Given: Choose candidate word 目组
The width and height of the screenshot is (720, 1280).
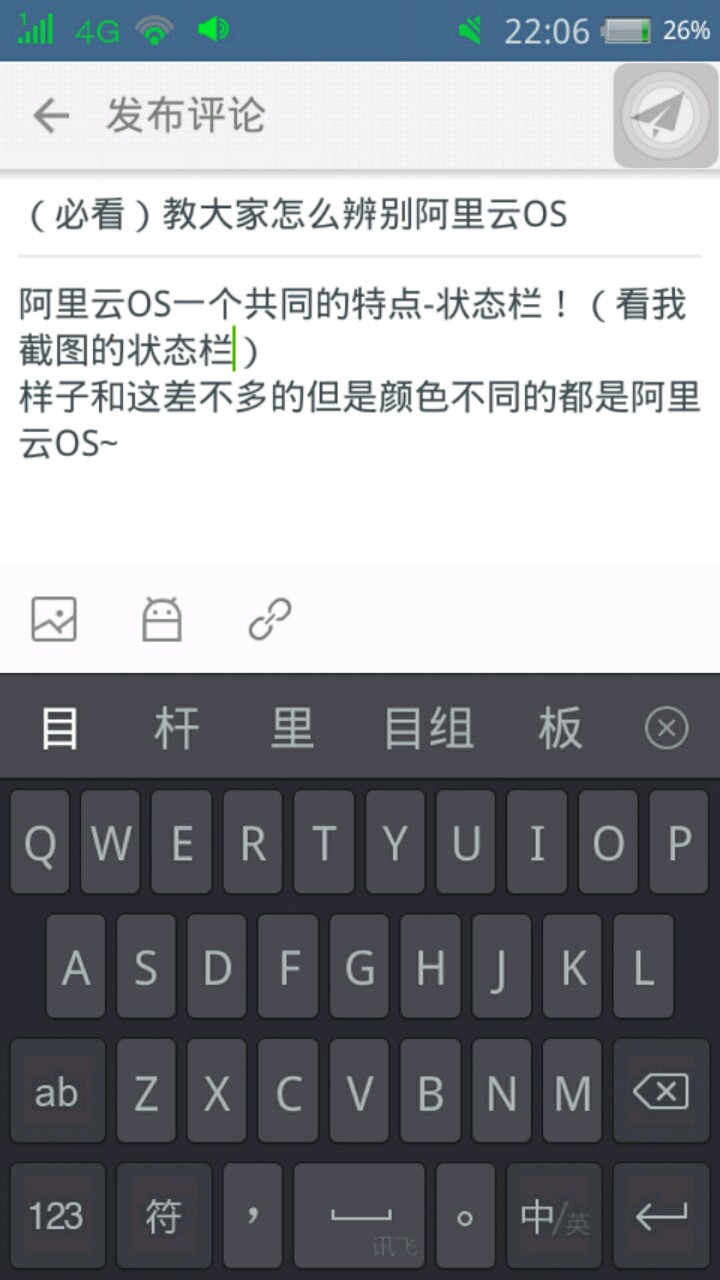Looking at the screenshot, I should tap(429, 728).
